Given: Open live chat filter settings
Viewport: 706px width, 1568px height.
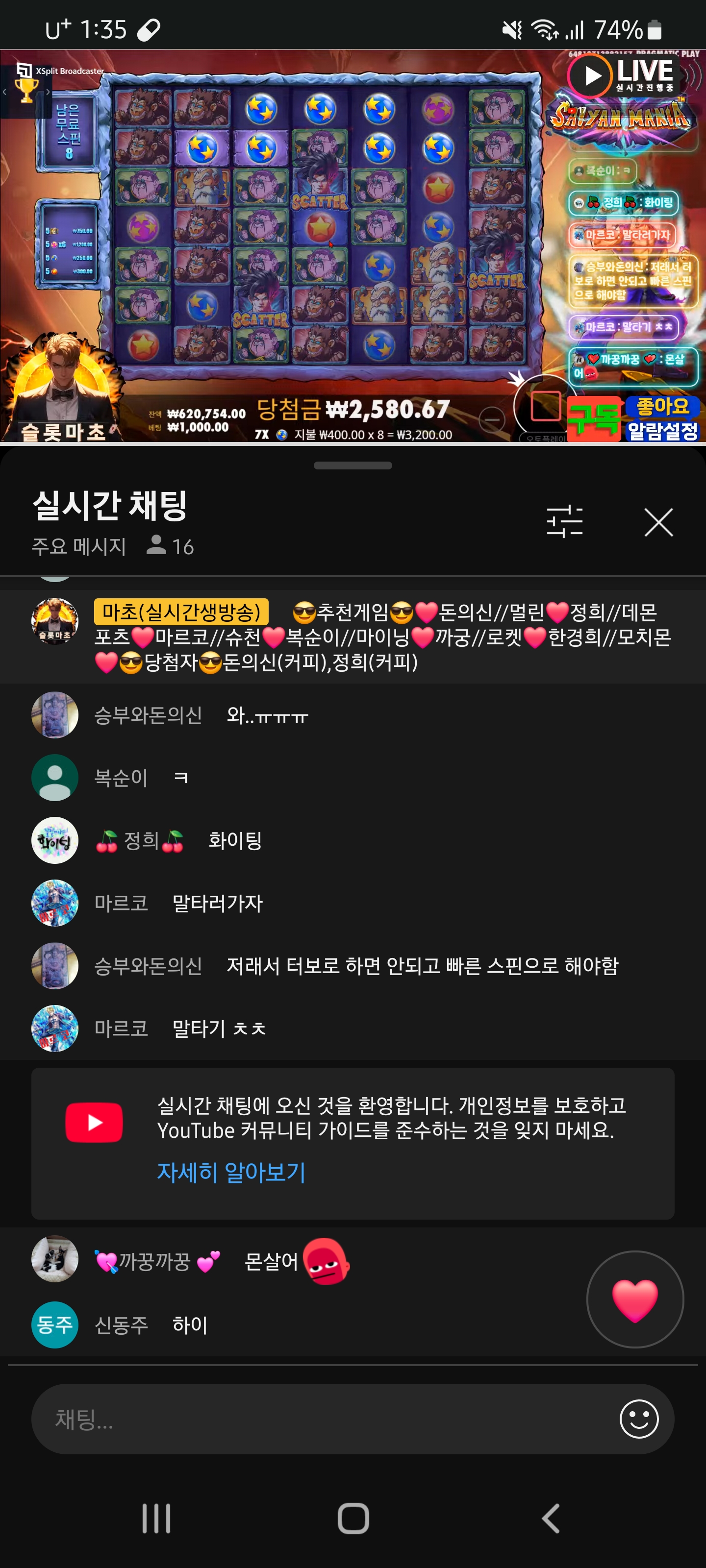Looking at the screenshot, I should pos(564,522).
